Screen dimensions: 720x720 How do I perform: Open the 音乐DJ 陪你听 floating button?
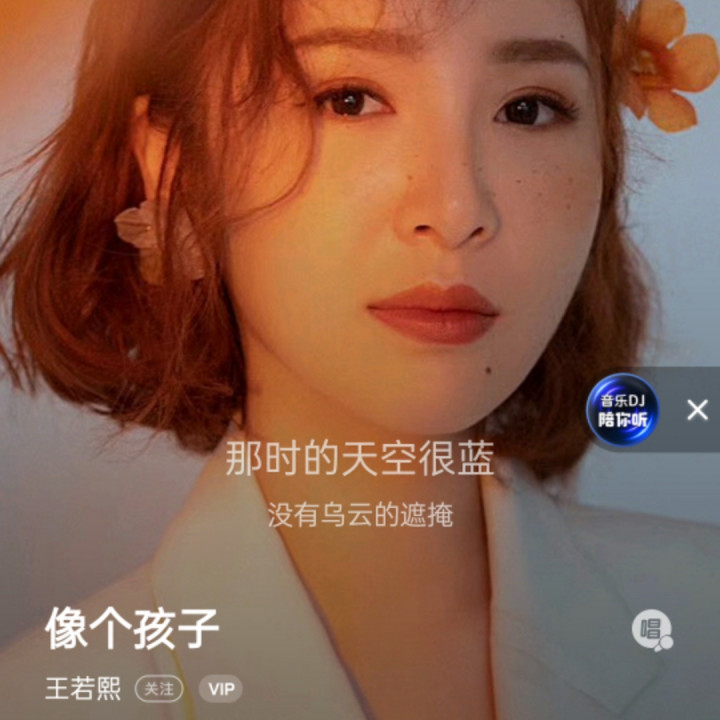point(622,409)
